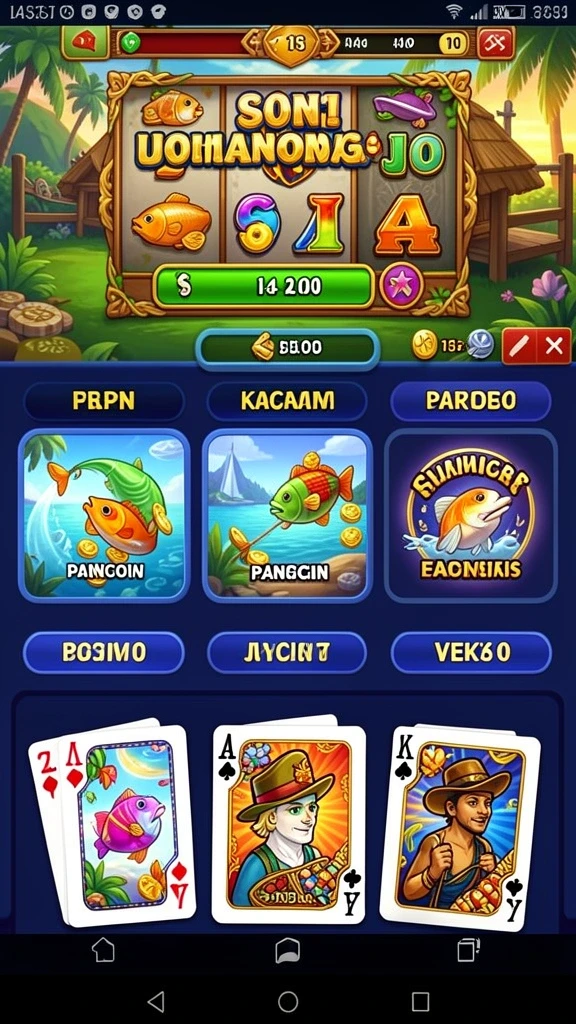
Task: Tap the BOSIMO button
Action: [x=104, y=652]
